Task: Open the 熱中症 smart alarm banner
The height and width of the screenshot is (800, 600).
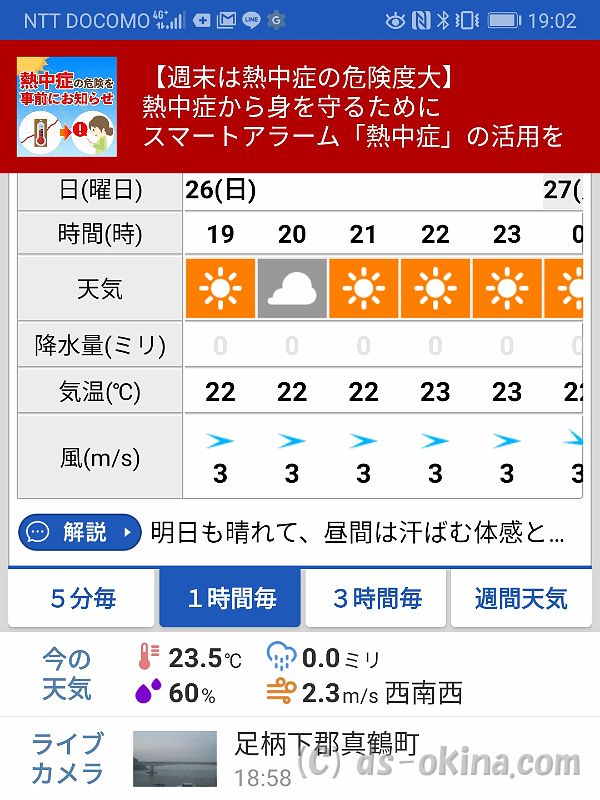Action: [x=300, y=107]
